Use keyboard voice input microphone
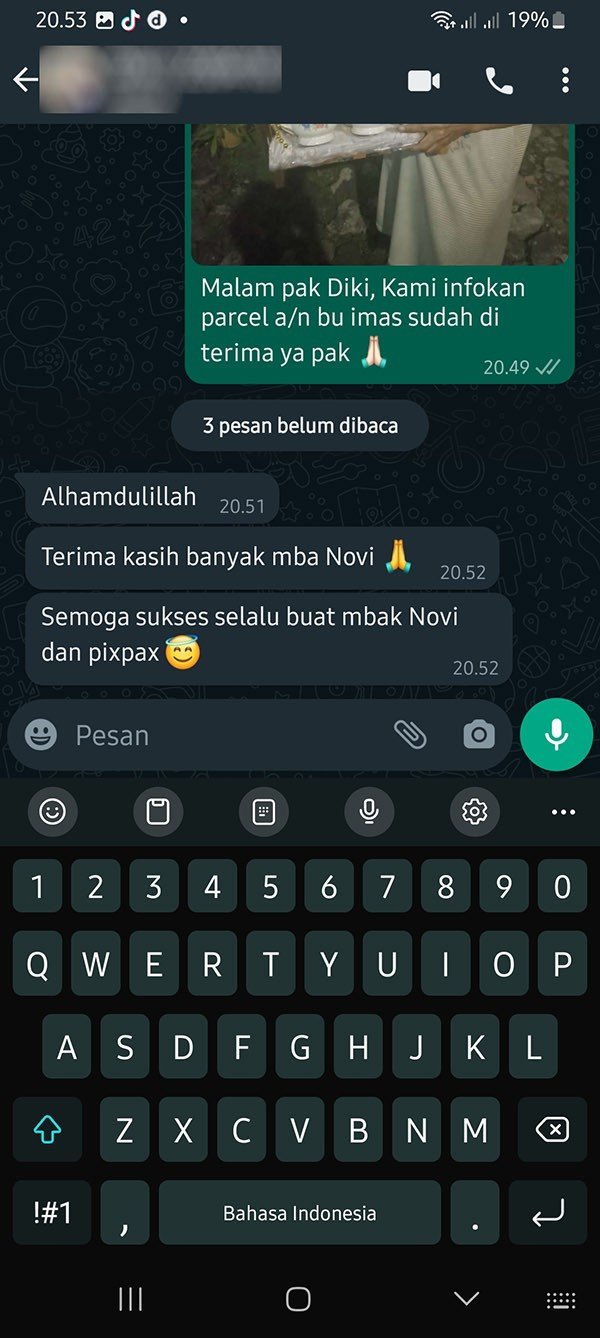Screen dimensions: 600x1338 pyautogui.click(x=369, y=811)
